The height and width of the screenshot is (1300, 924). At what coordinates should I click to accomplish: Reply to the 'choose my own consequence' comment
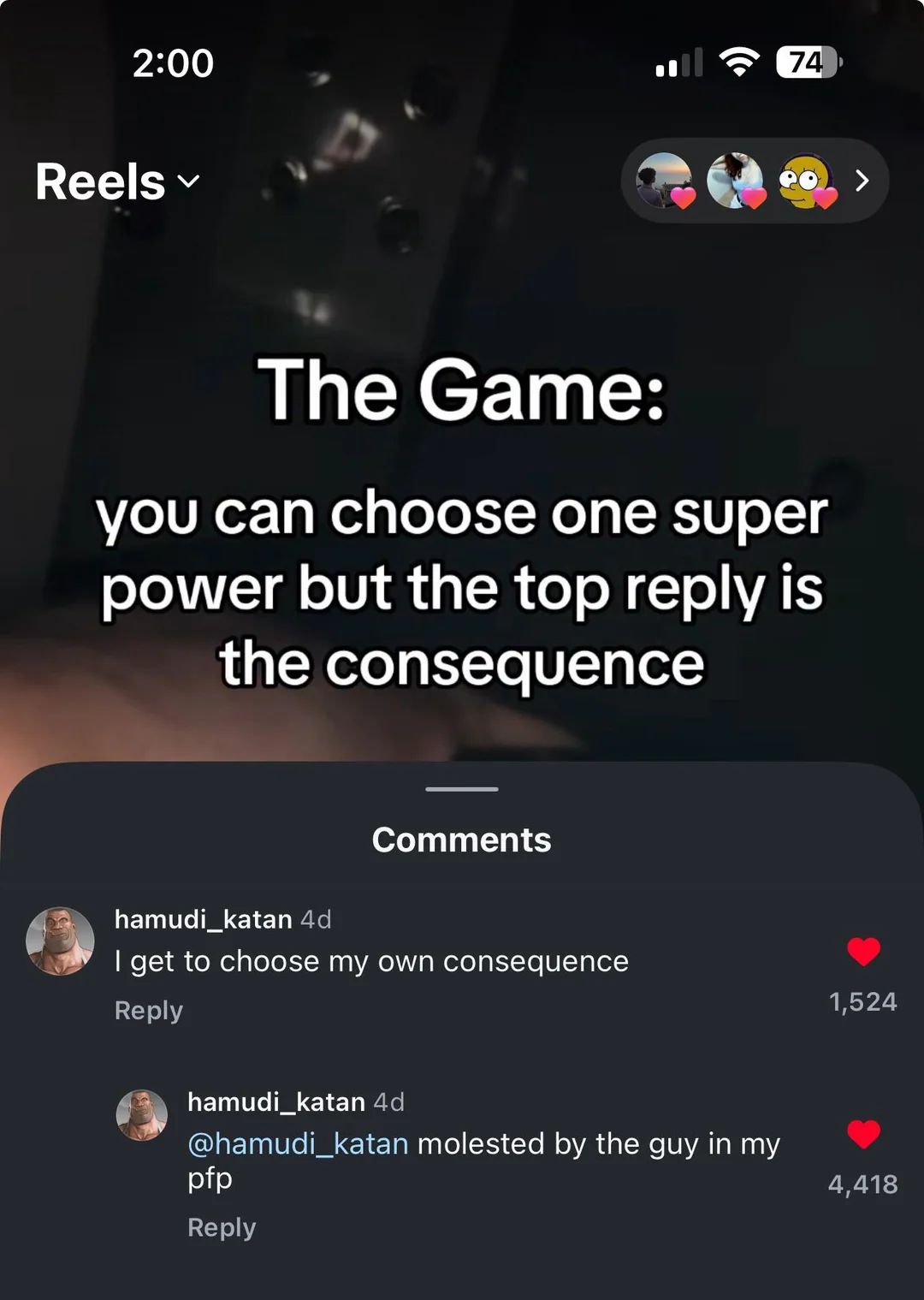click(x=149, y=1011)
